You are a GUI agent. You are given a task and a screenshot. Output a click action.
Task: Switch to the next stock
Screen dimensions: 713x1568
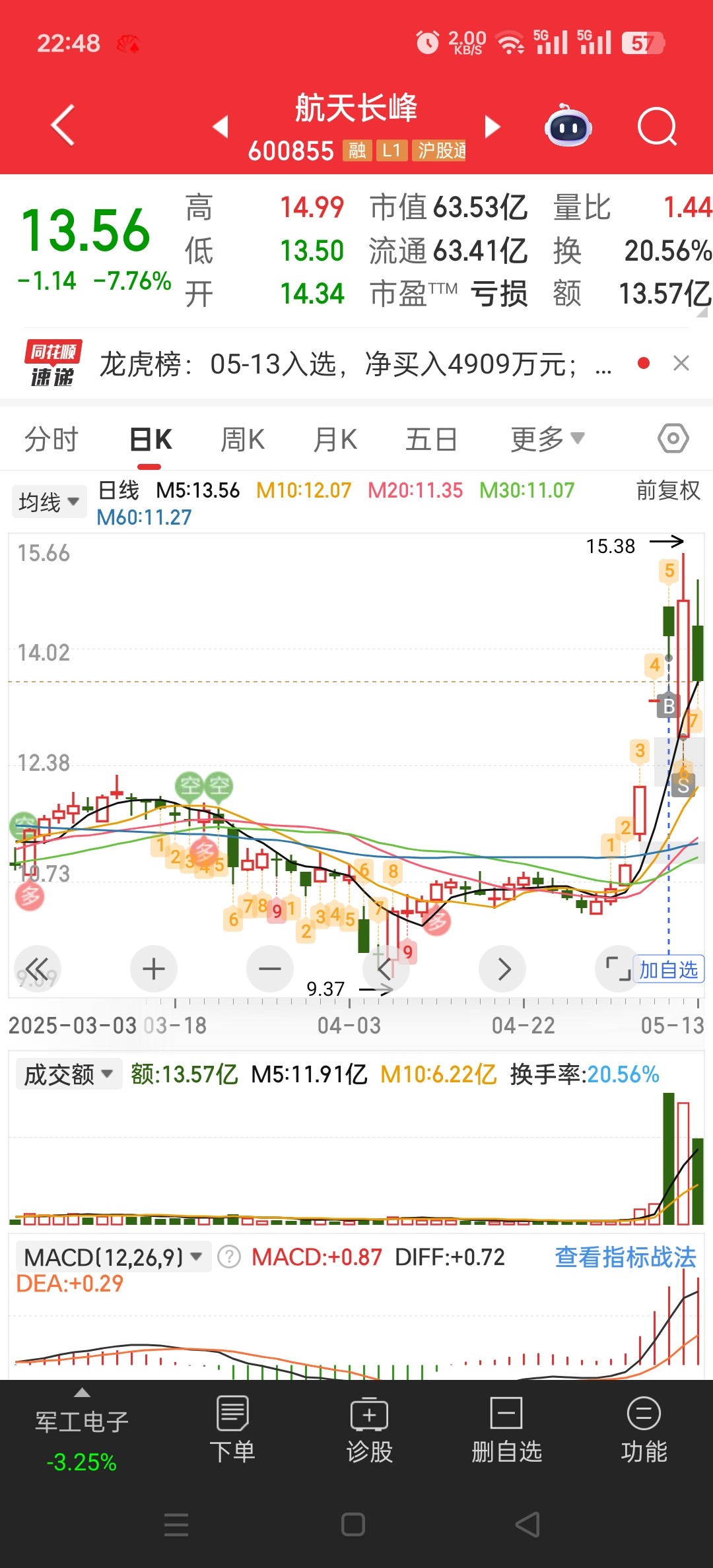coord(492,126)
